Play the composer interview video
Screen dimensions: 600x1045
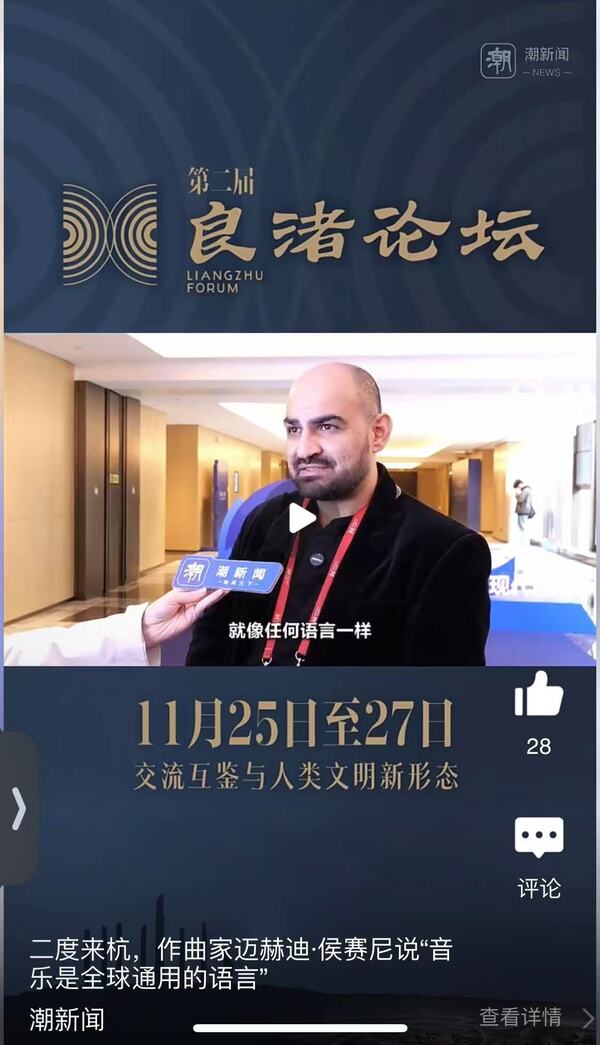pyautogui.click(x=301, y=518)
